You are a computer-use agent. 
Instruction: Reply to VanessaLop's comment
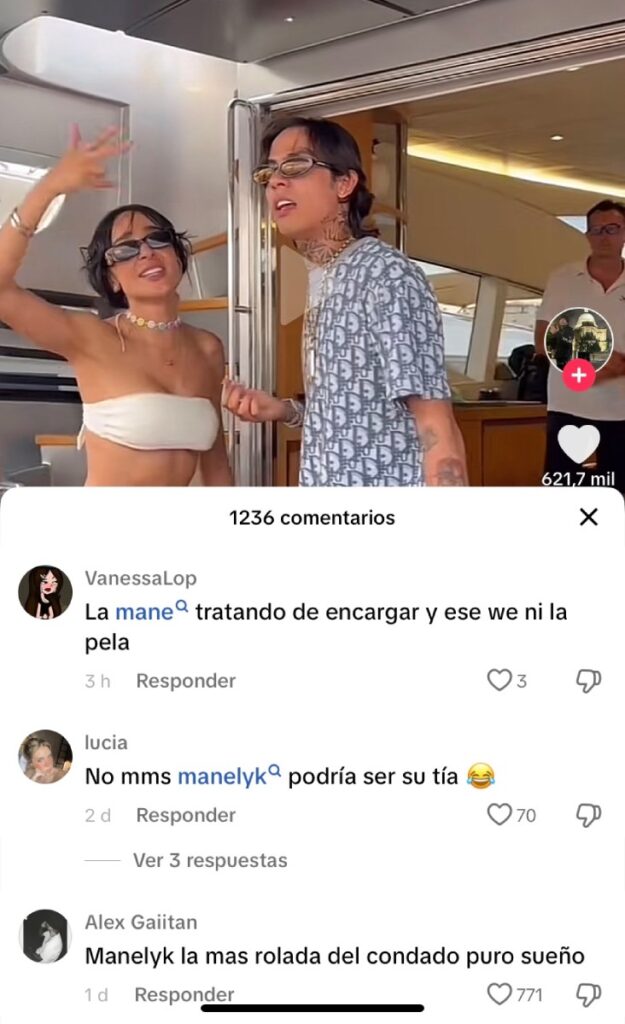[186, 681]
